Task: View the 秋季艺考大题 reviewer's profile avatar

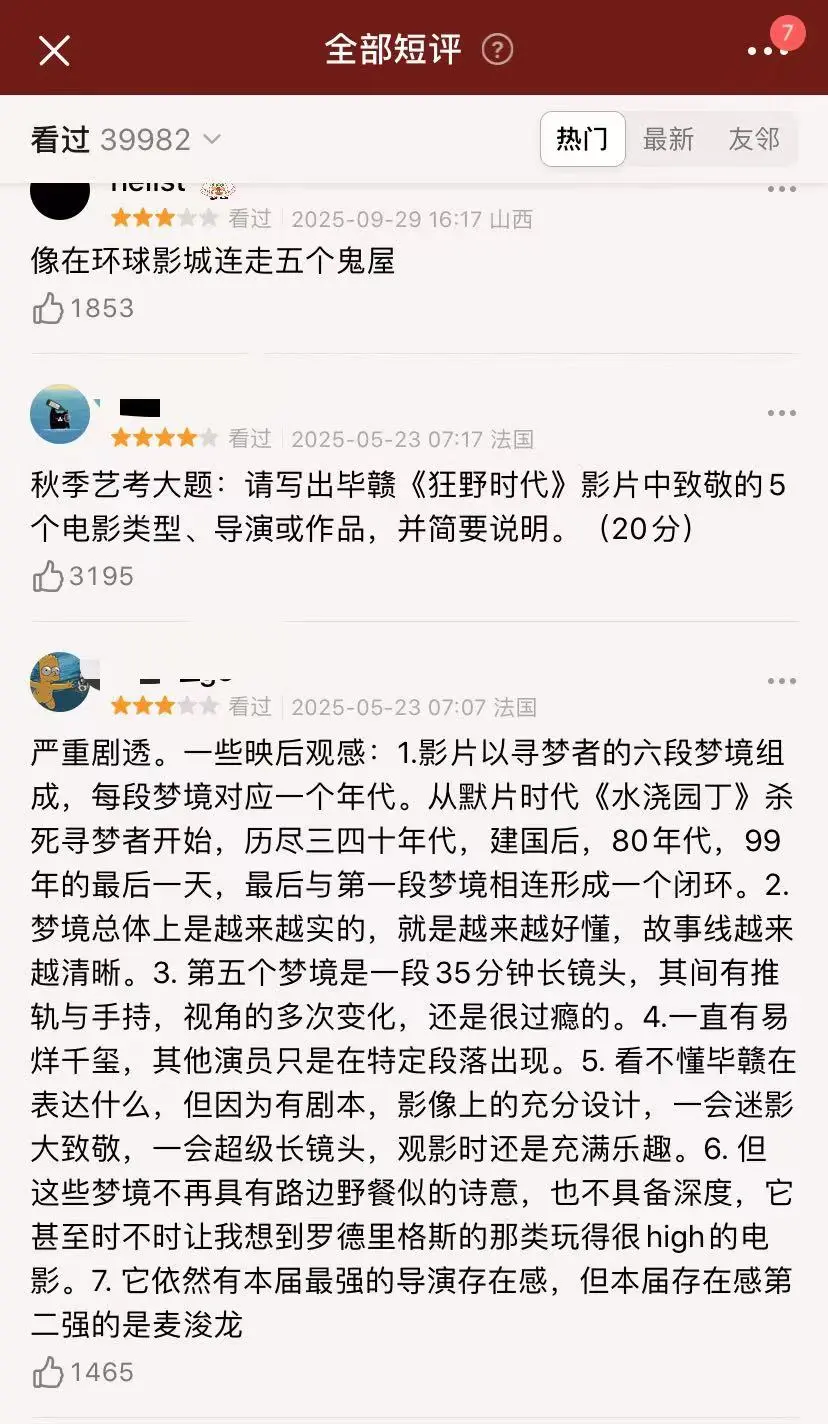Action: (60, 414)
